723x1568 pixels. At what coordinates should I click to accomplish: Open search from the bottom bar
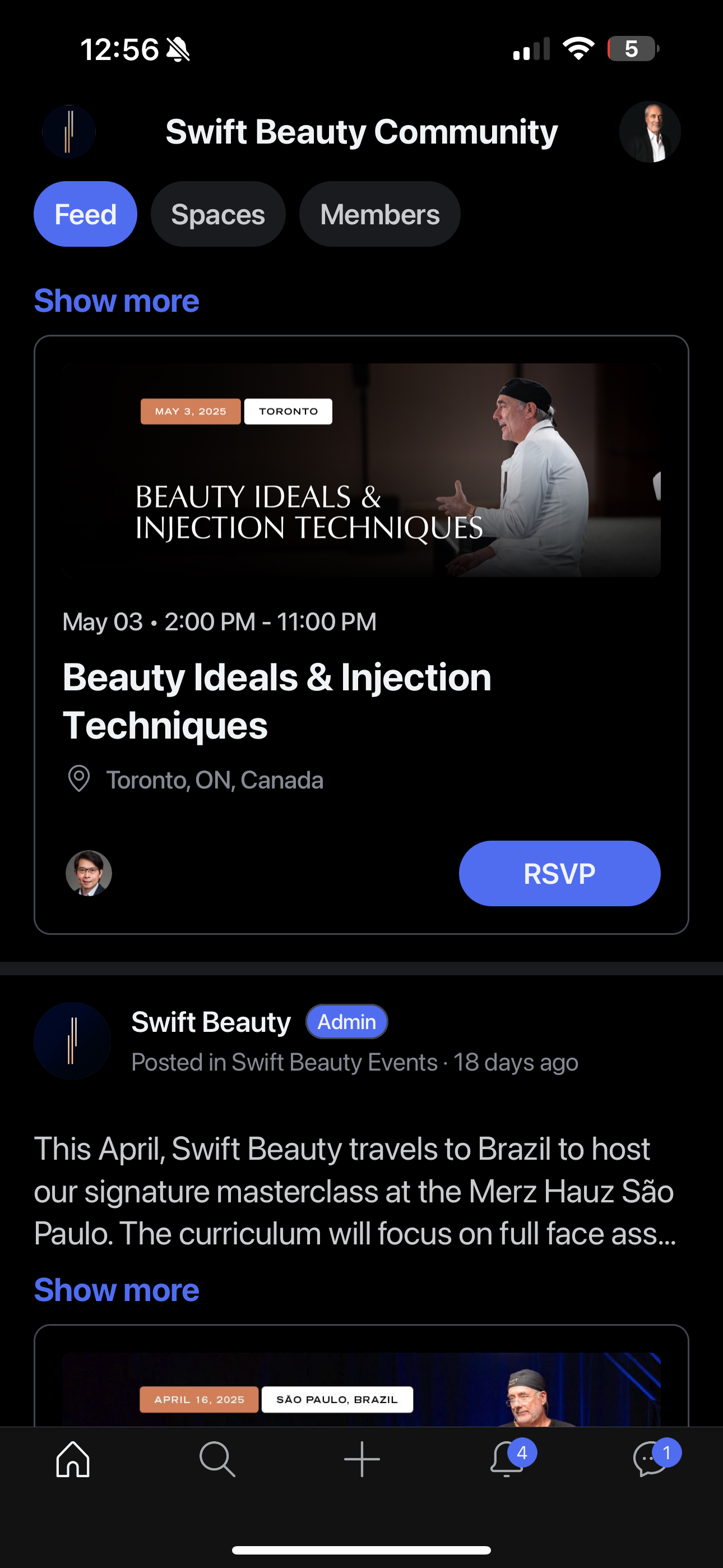[x=217, y=1459]
